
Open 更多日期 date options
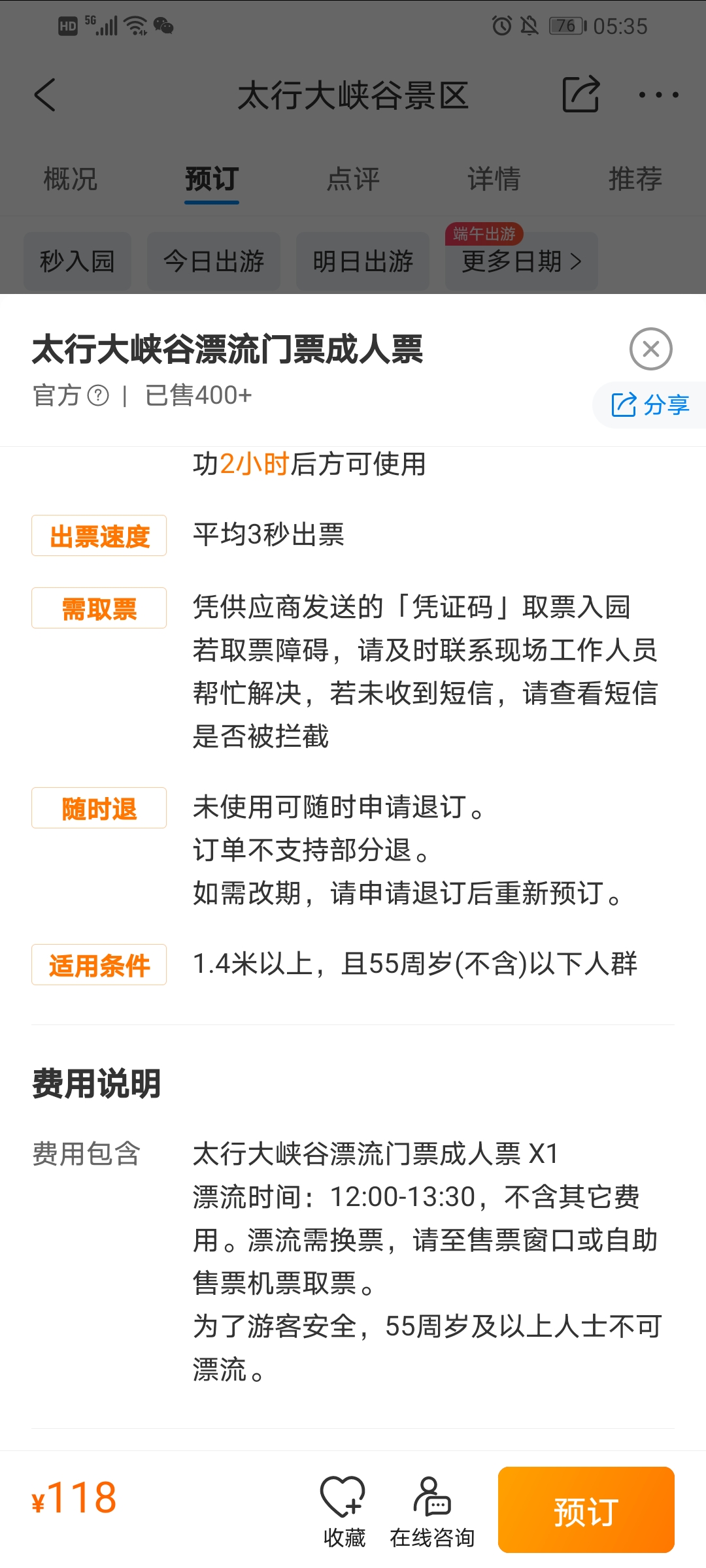[x=522, y=261]
